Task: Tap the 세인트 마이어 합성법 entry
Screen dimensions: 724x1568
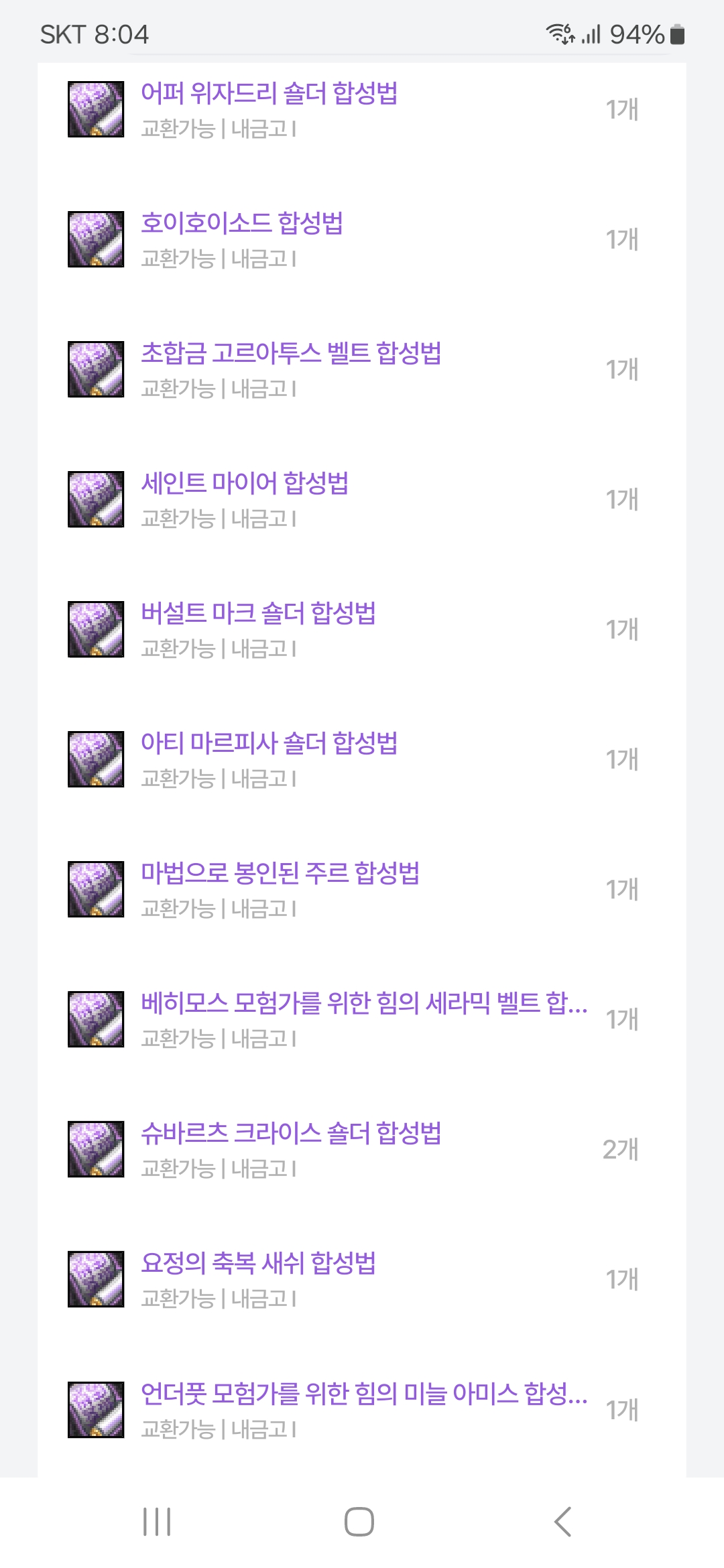Action: coord(245,483)
